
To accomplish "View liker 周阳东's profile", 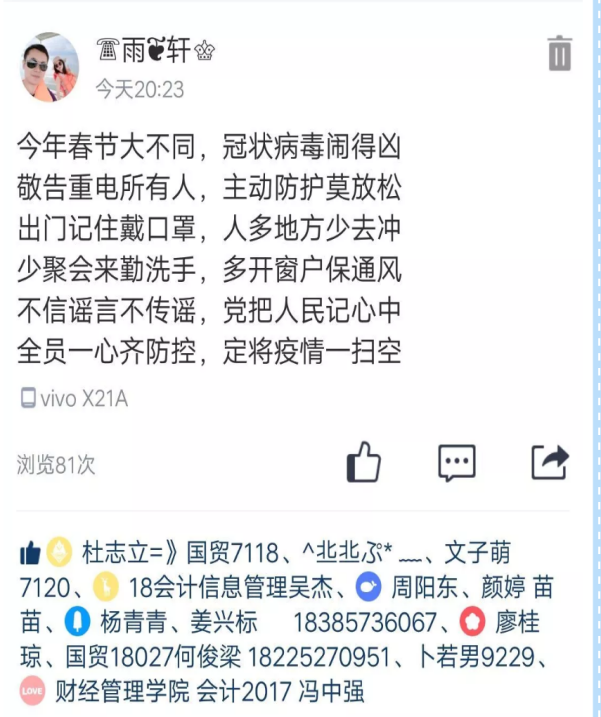I will pyautogui.click(x=420, y=587).
